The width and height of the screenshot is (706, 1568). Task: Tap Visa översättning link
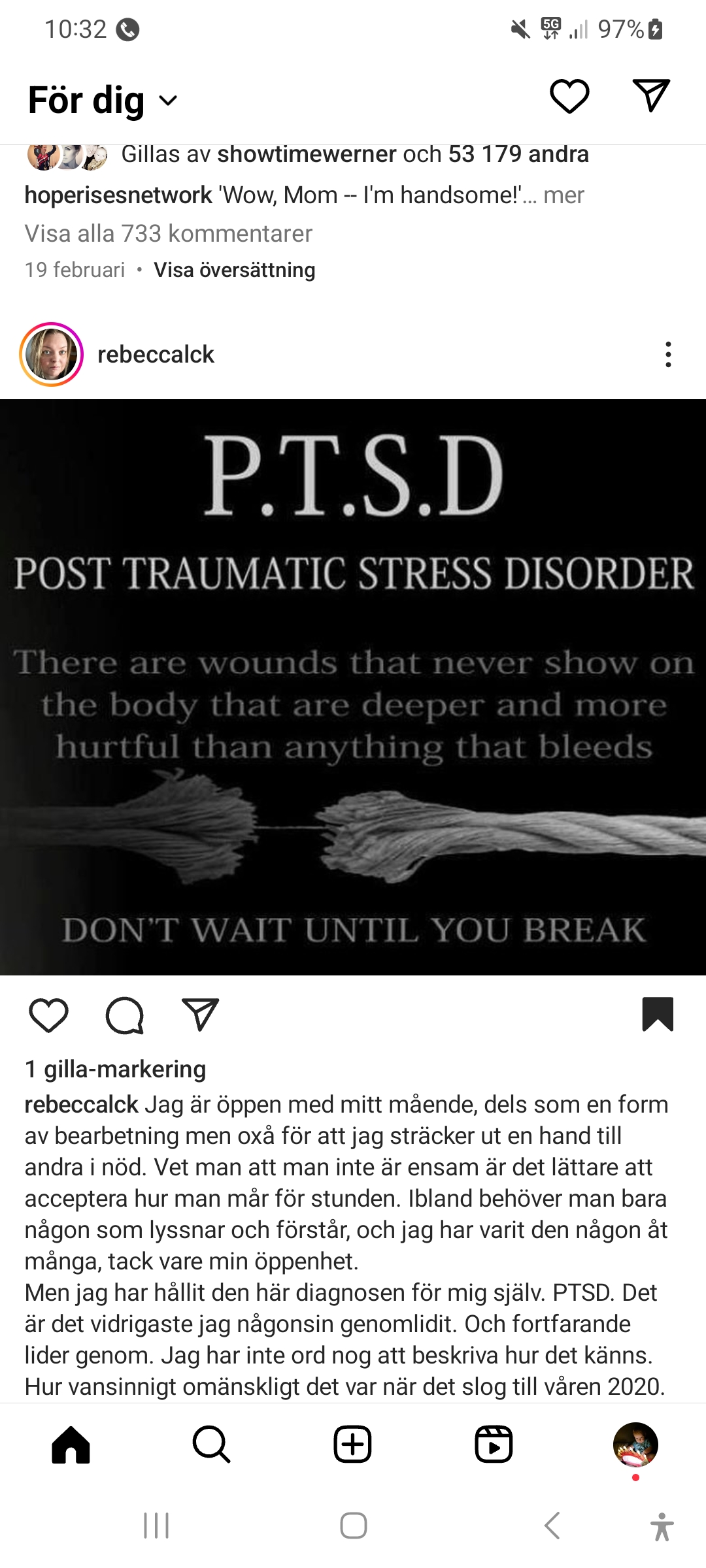[234, 270]
